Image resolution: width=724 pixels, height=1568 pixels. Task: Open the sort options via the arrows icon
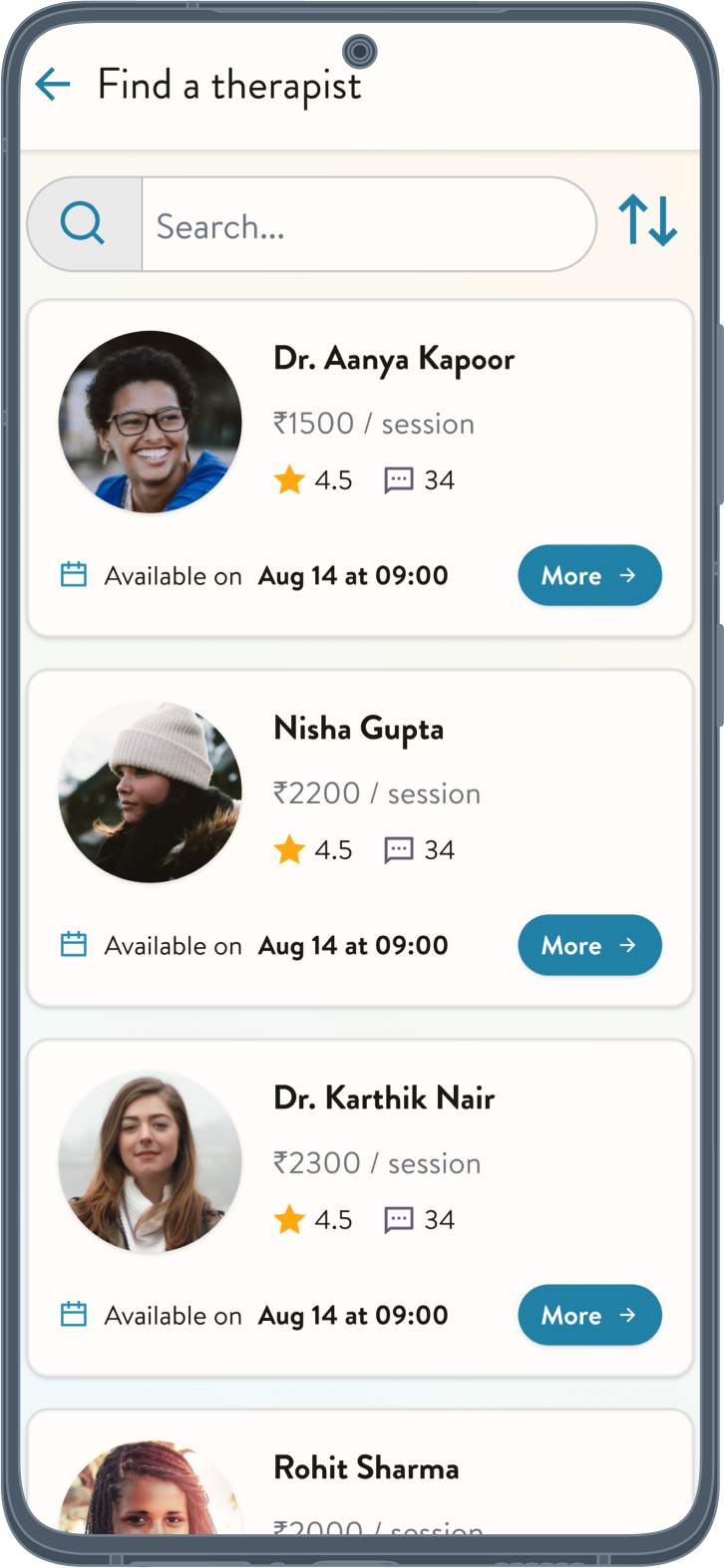coord(648,222)
